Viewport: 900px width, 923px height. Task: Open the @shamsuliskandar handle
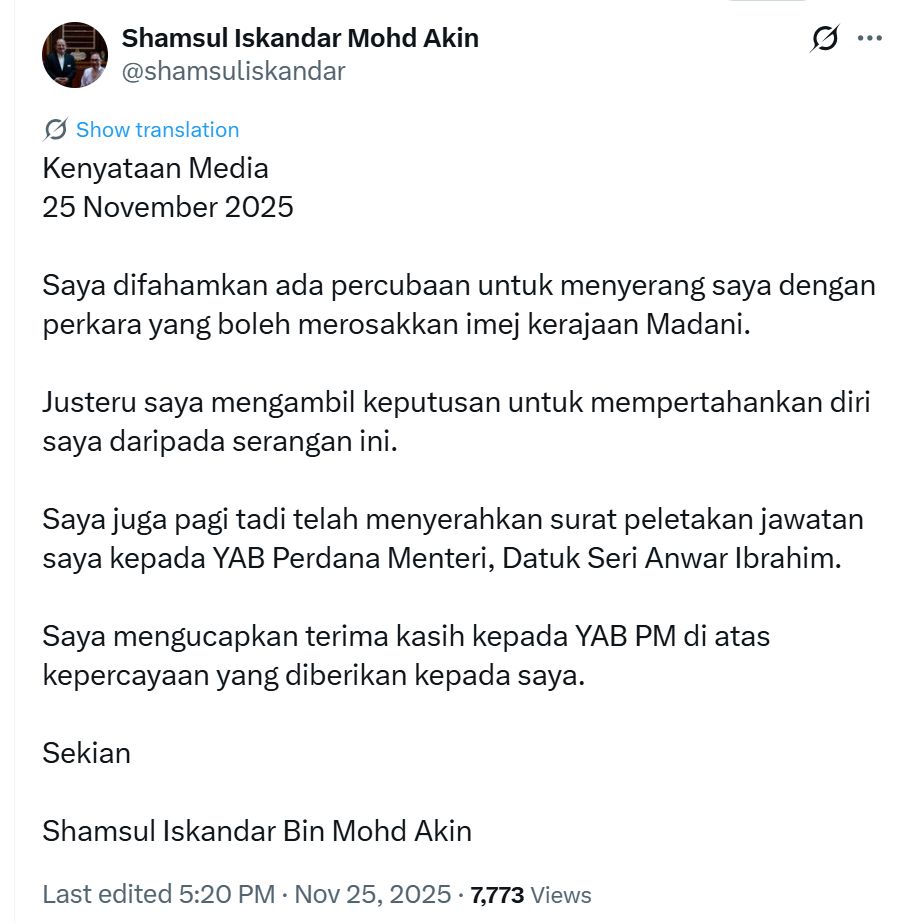pos(233,71)
